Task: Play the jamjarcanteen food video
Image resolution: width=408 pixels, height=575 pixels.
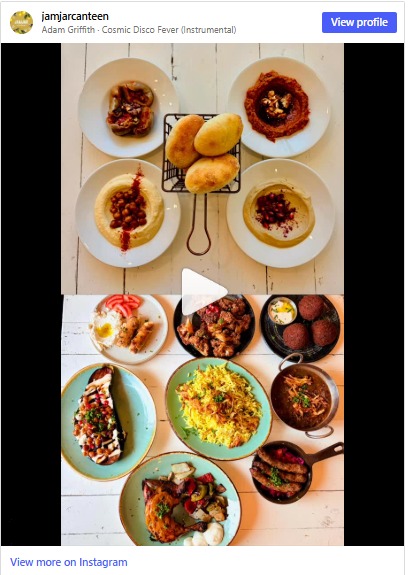Action: pos(204,292)
